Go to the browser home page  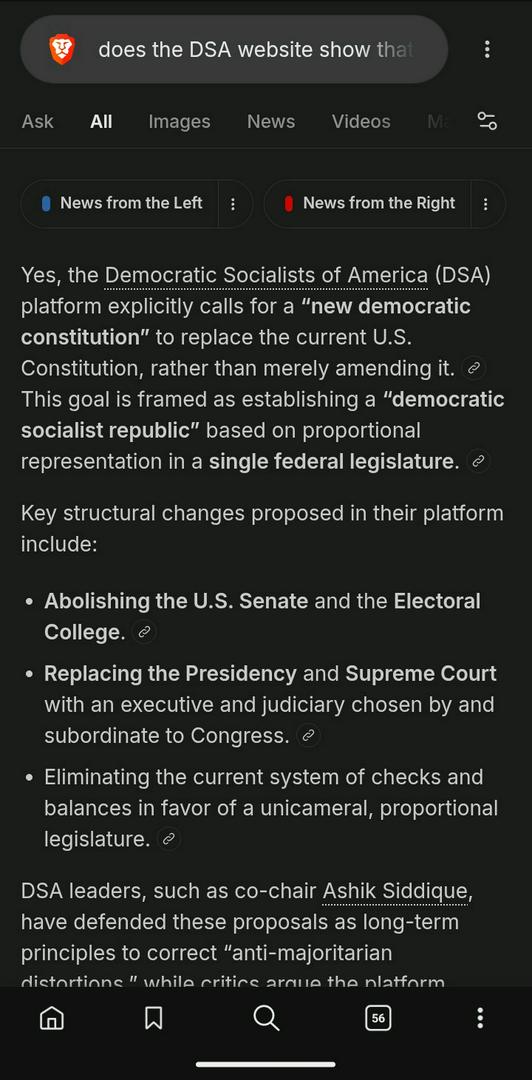tap(52, 1018)
